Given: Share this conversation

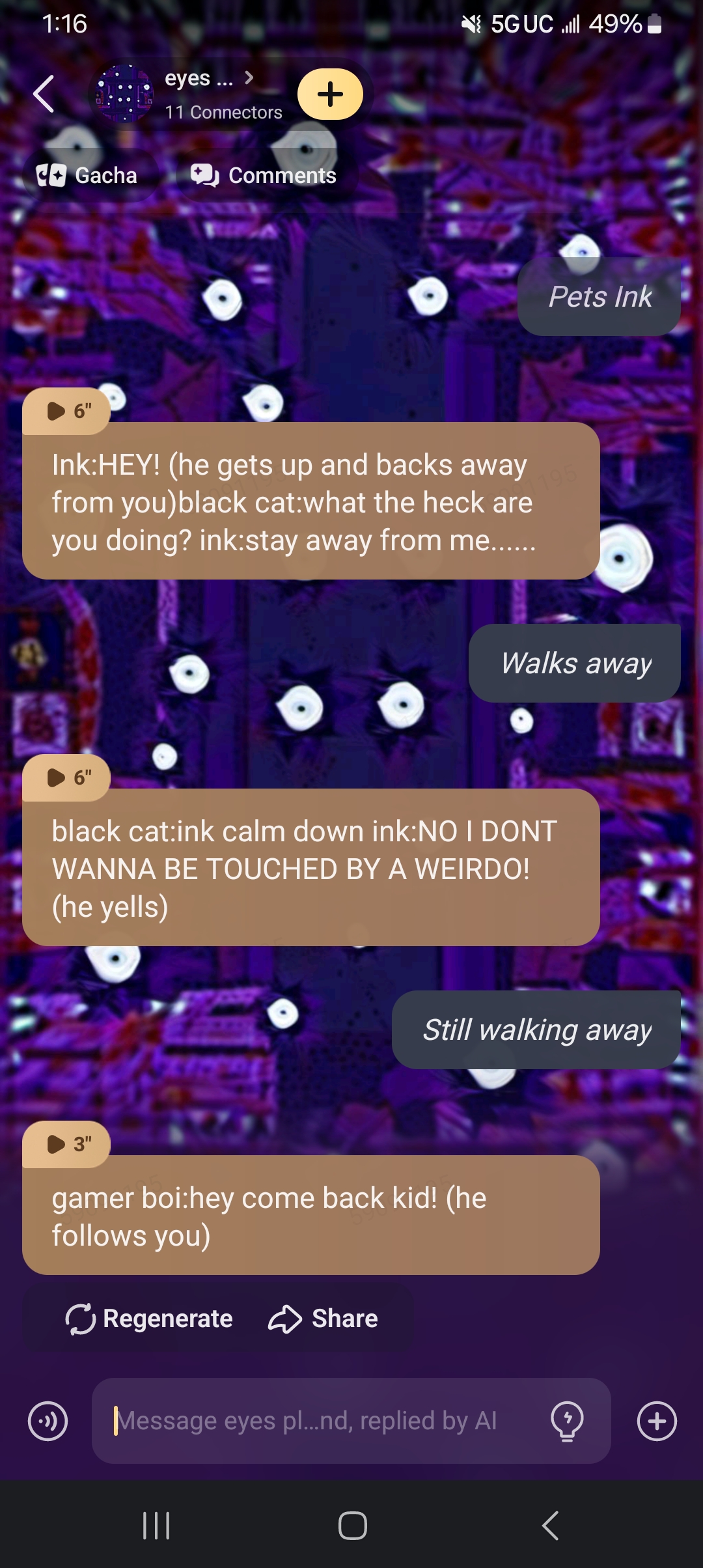Looking at the screenshot, I should point(323,1319).
